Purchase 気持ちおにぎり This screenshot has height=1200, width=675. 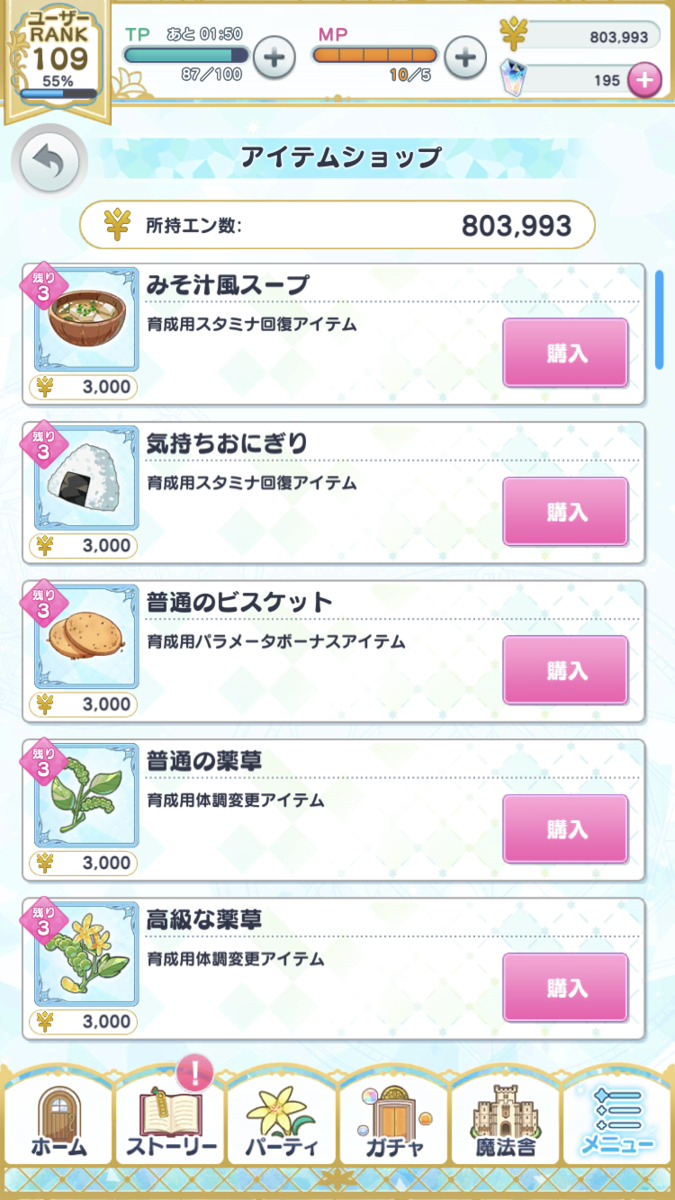click(x=566, y=512)
